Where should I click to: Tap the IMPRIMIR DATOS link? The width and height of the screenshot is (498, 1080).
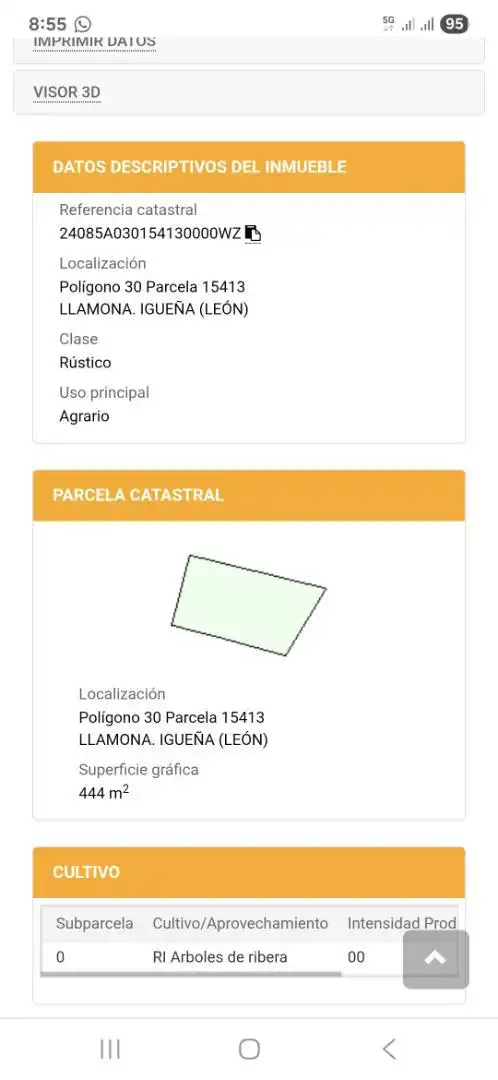tap(94, 41)
